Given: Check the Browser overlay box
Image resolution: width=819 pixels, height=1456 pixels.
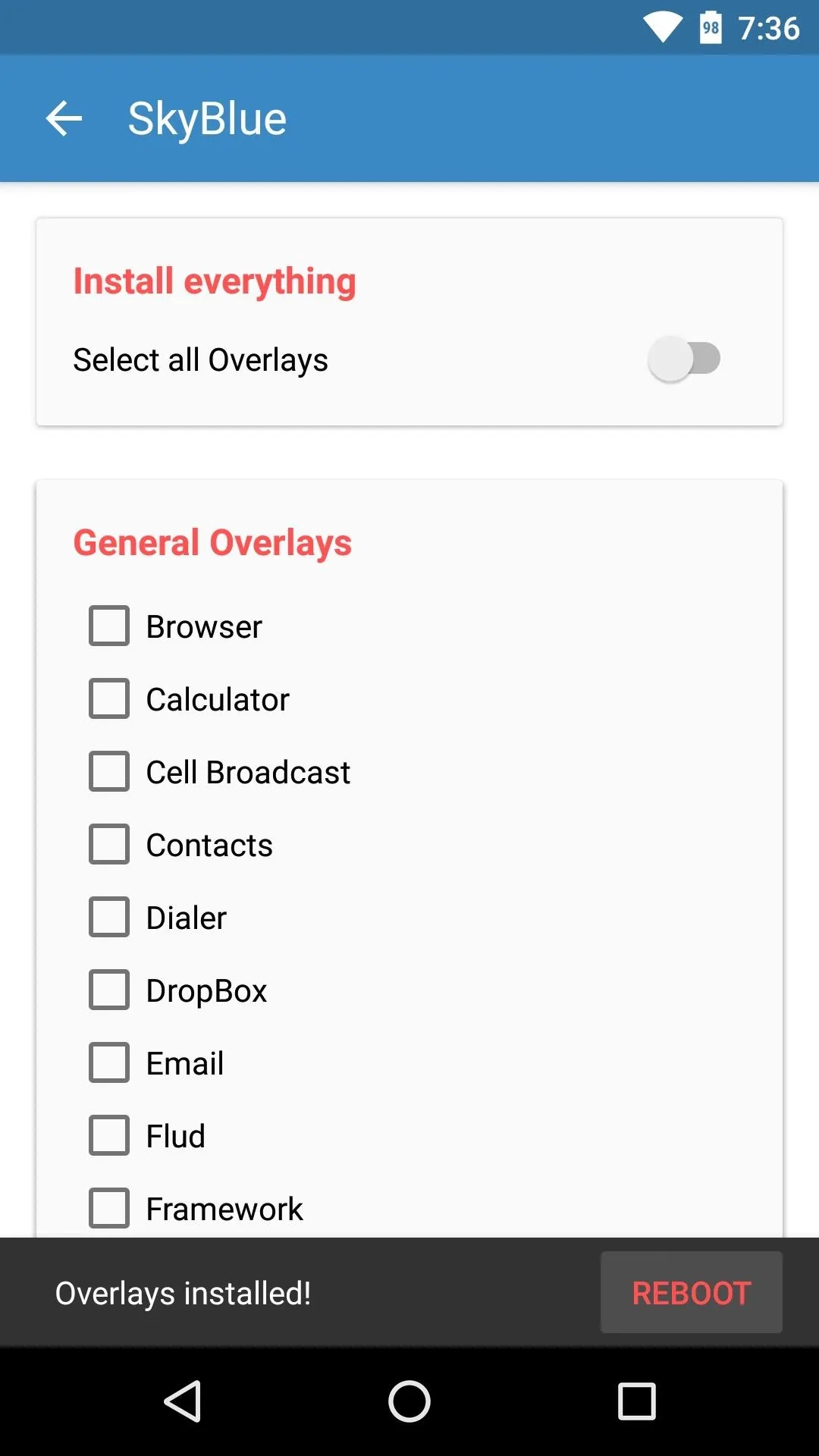Looking at the screenshot, I should (109, 626).
